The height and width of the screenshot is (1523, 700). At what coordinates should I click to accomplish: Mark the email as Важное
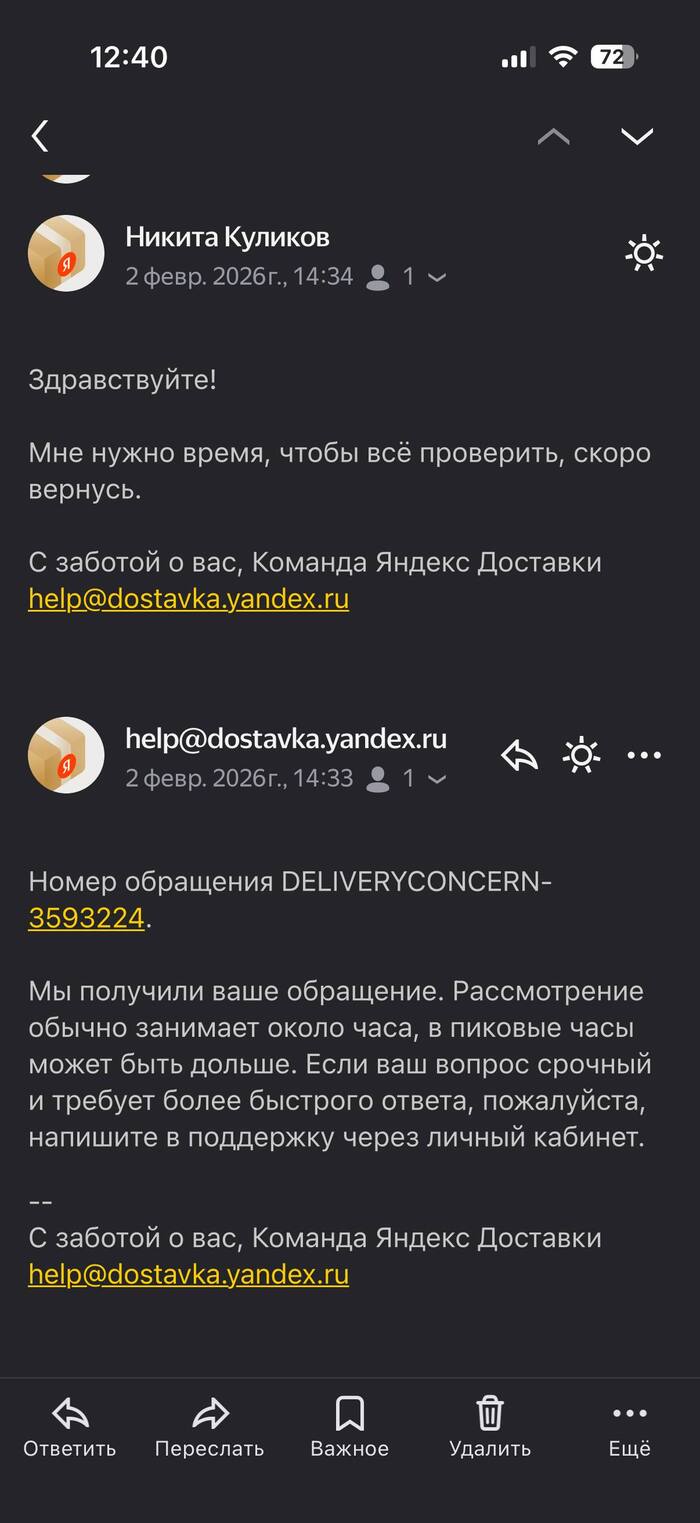coord(349,1427)
